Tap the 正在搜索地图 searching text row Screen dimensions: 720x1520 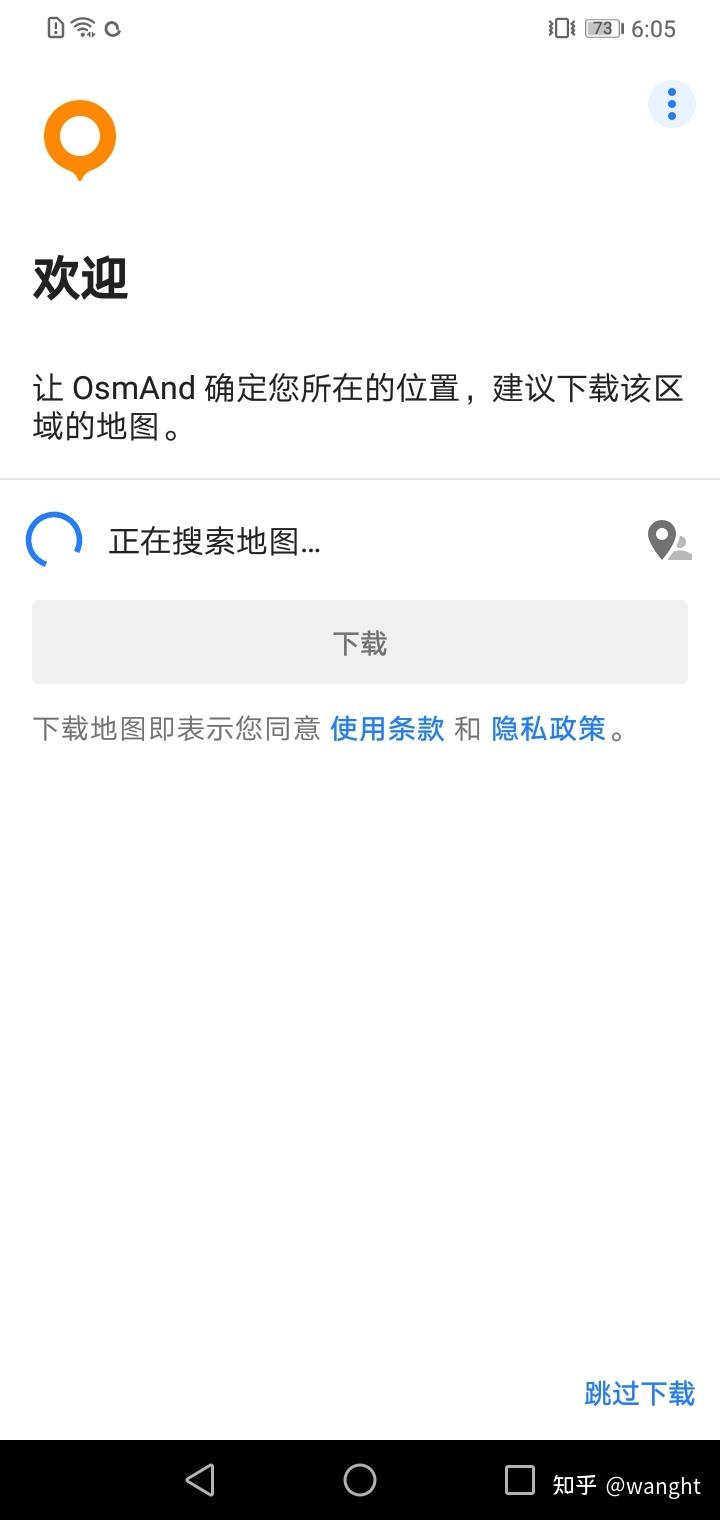[x=214, y=540]
